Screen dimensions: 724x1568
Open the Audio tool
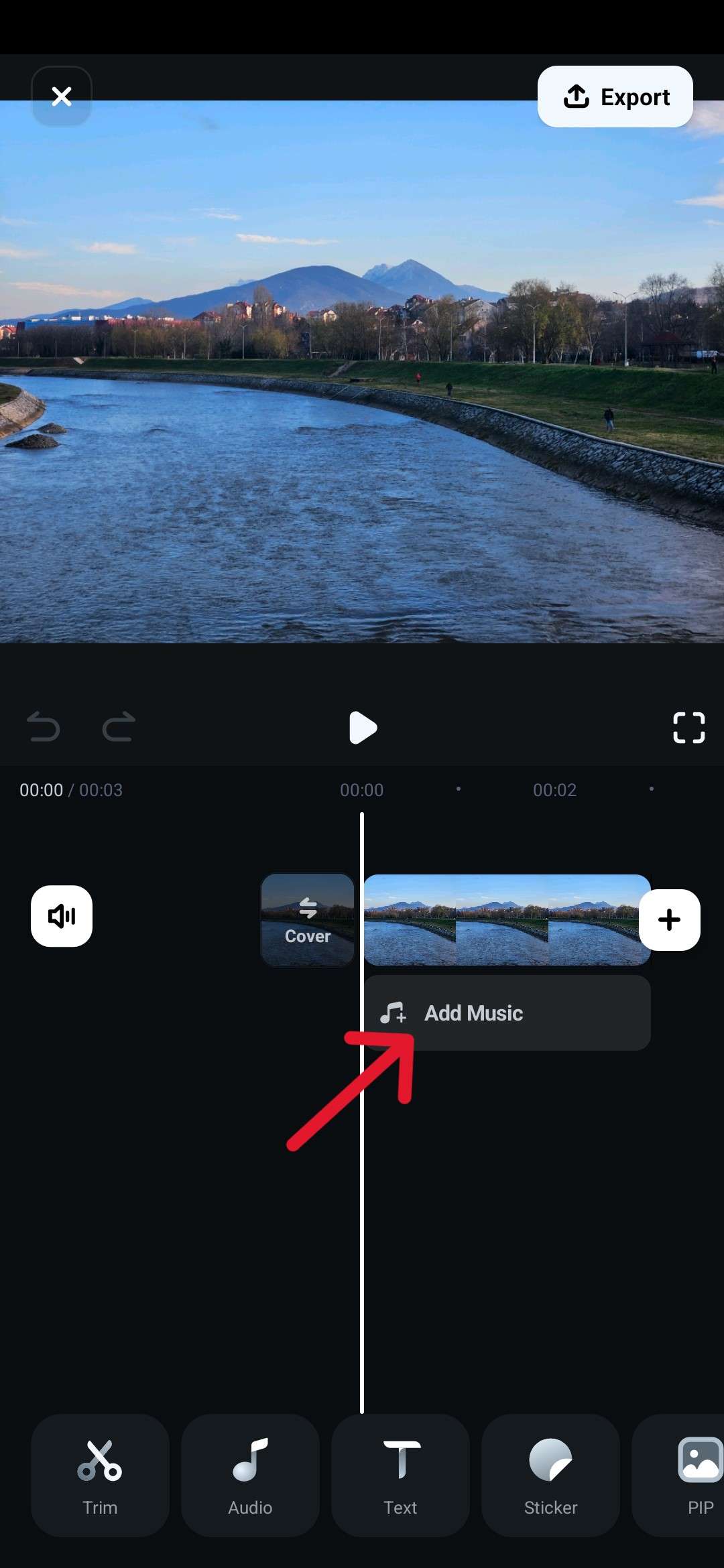250,1476
